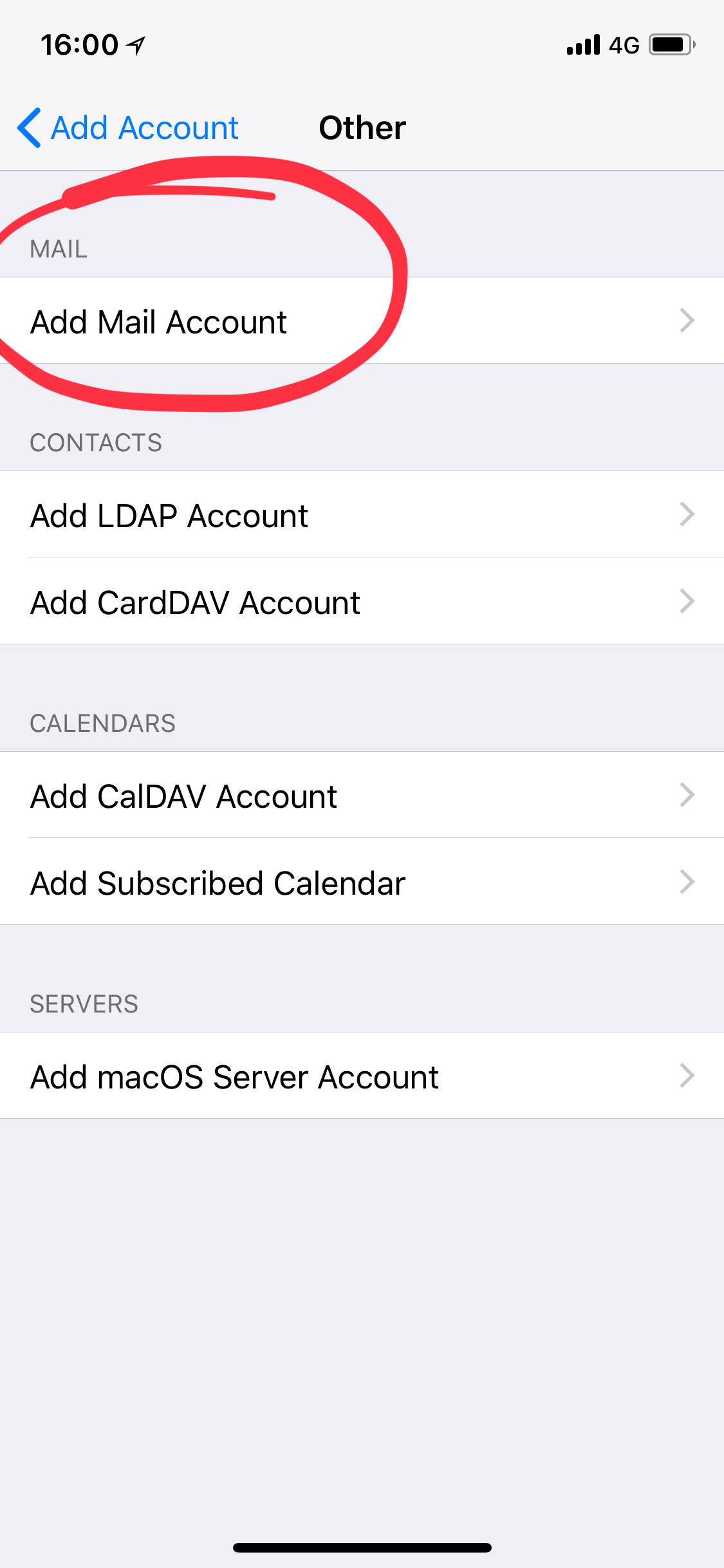Open Add macOS Server Account
724x1568 pixels.
(x=362, y=1076)
